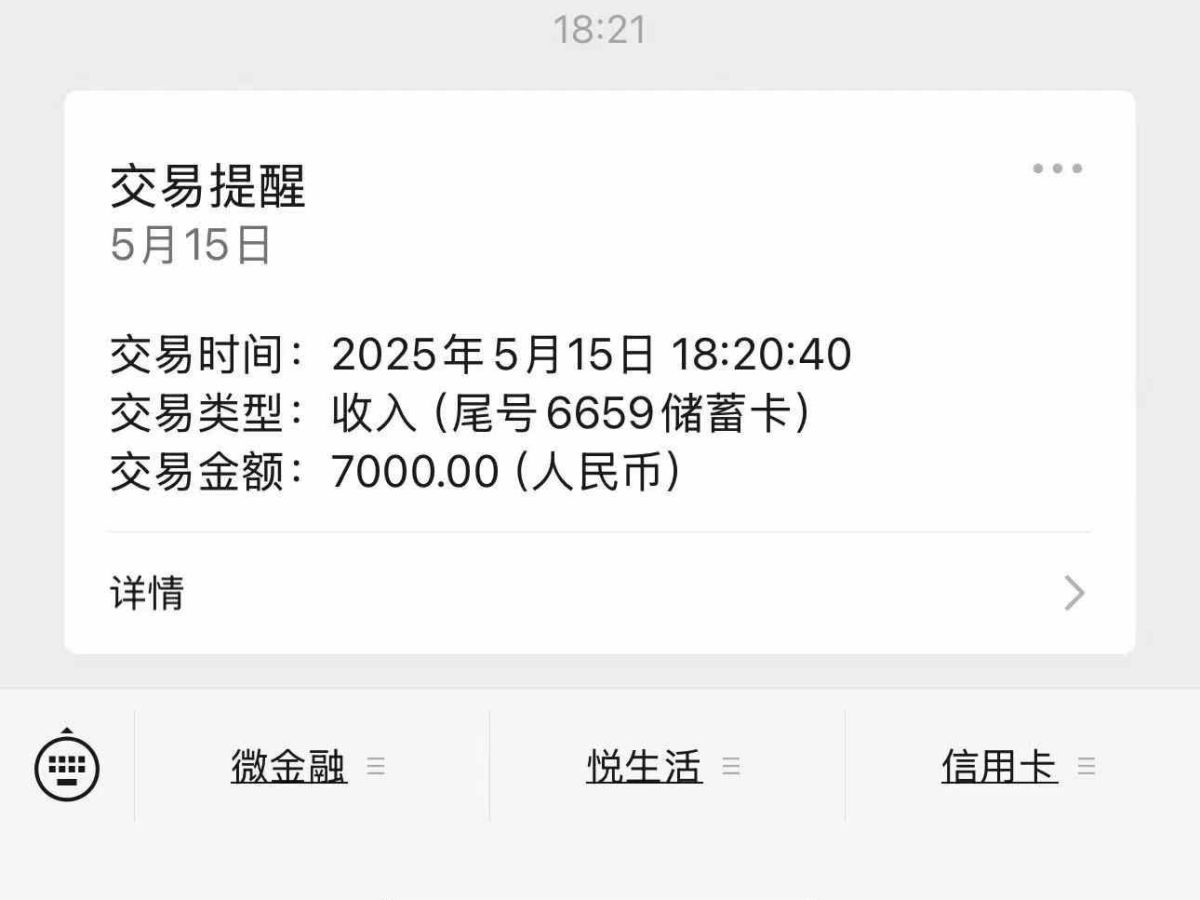Open the three-dot menu on 交易提醒 card
The width and height of the screenshot is (1200, 900).
pyautogui.click(x=1057, y=168)
